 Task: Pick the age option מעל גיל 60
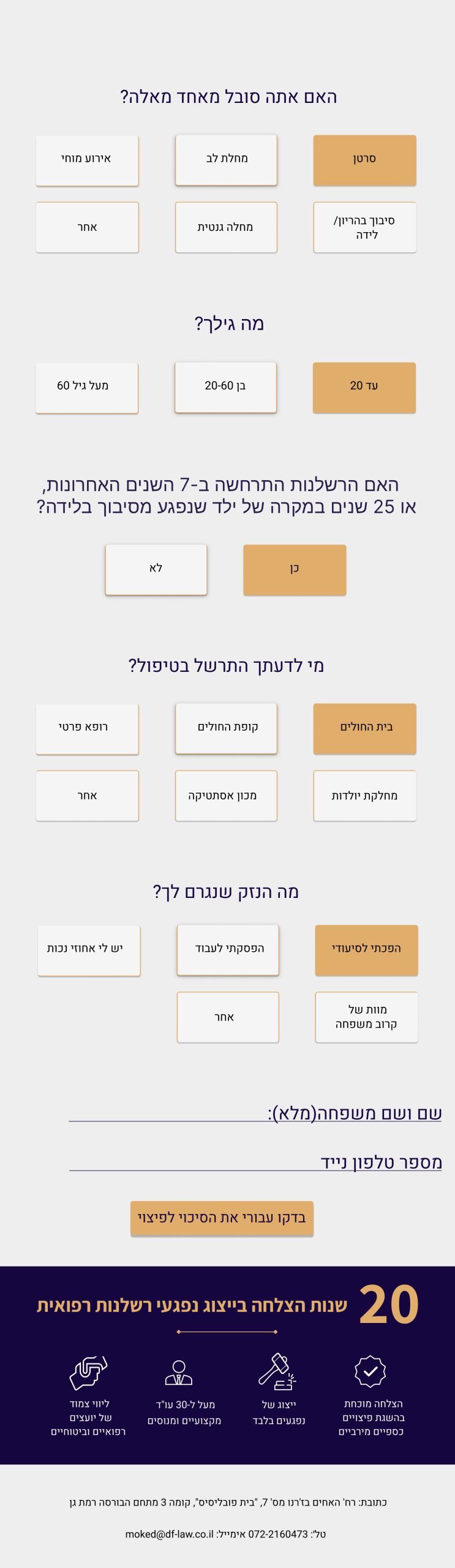click(86, 387)
